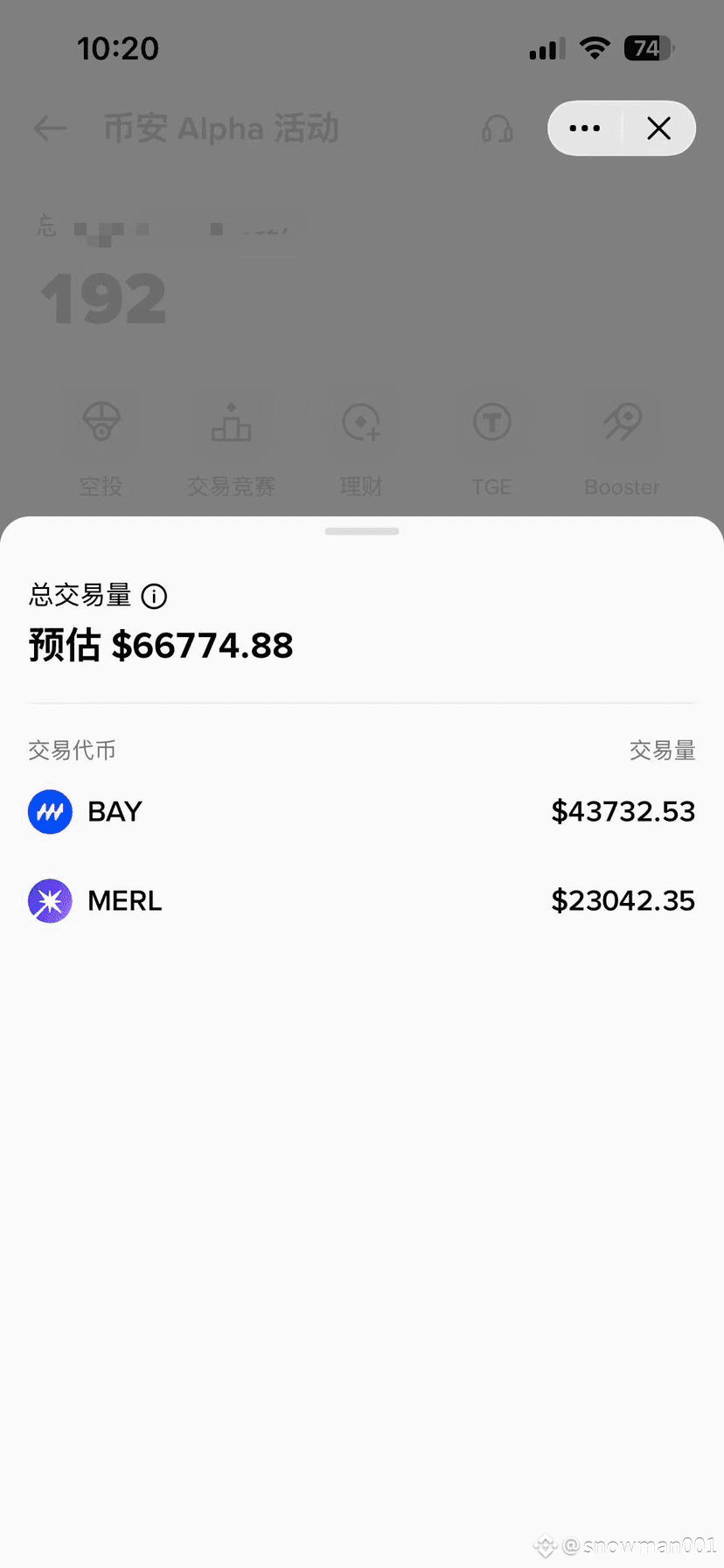The height and width of the screenshot is (1568, 724).
Task: Open the mini-program more options menu
Action: click(x=585, y=129)
